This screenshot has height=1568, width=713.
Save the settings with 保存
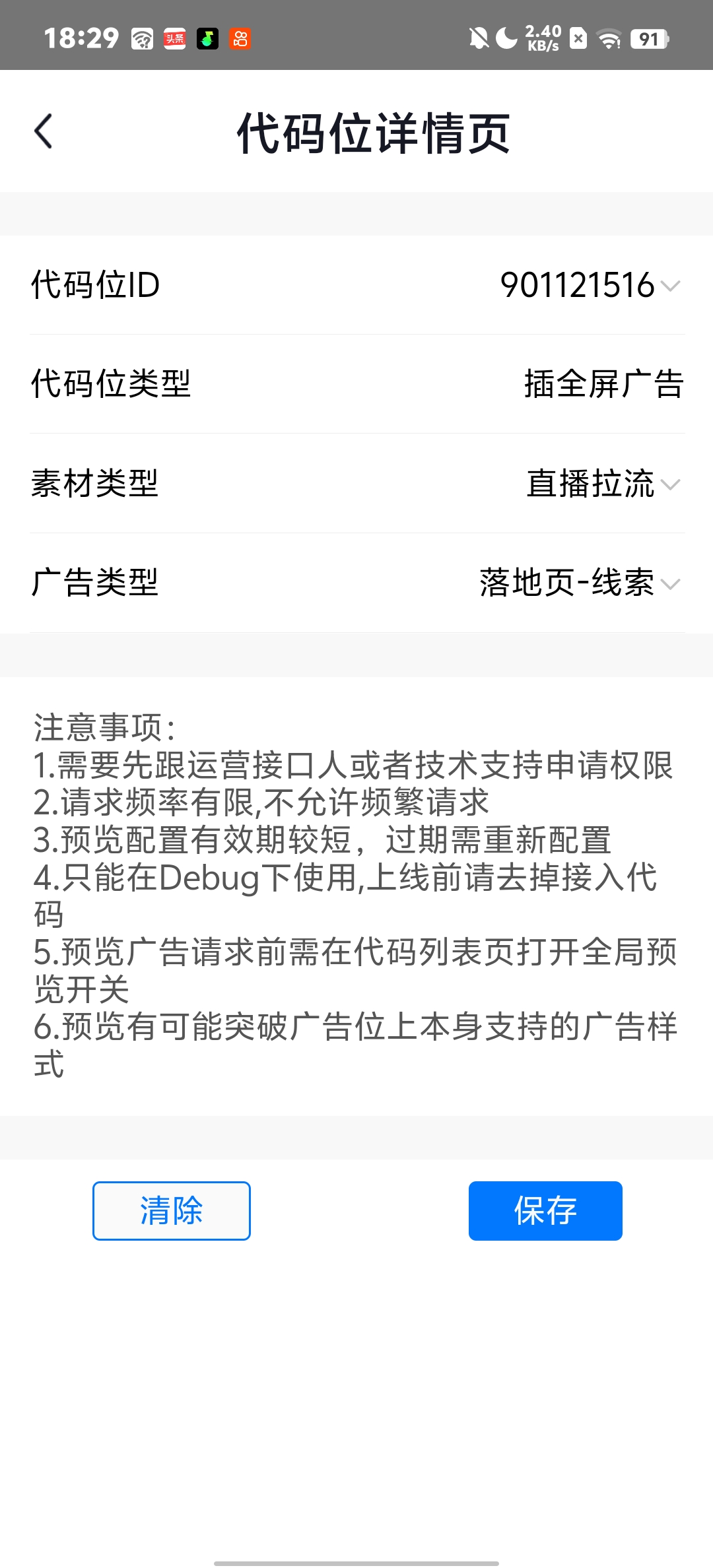[545, 1211]
